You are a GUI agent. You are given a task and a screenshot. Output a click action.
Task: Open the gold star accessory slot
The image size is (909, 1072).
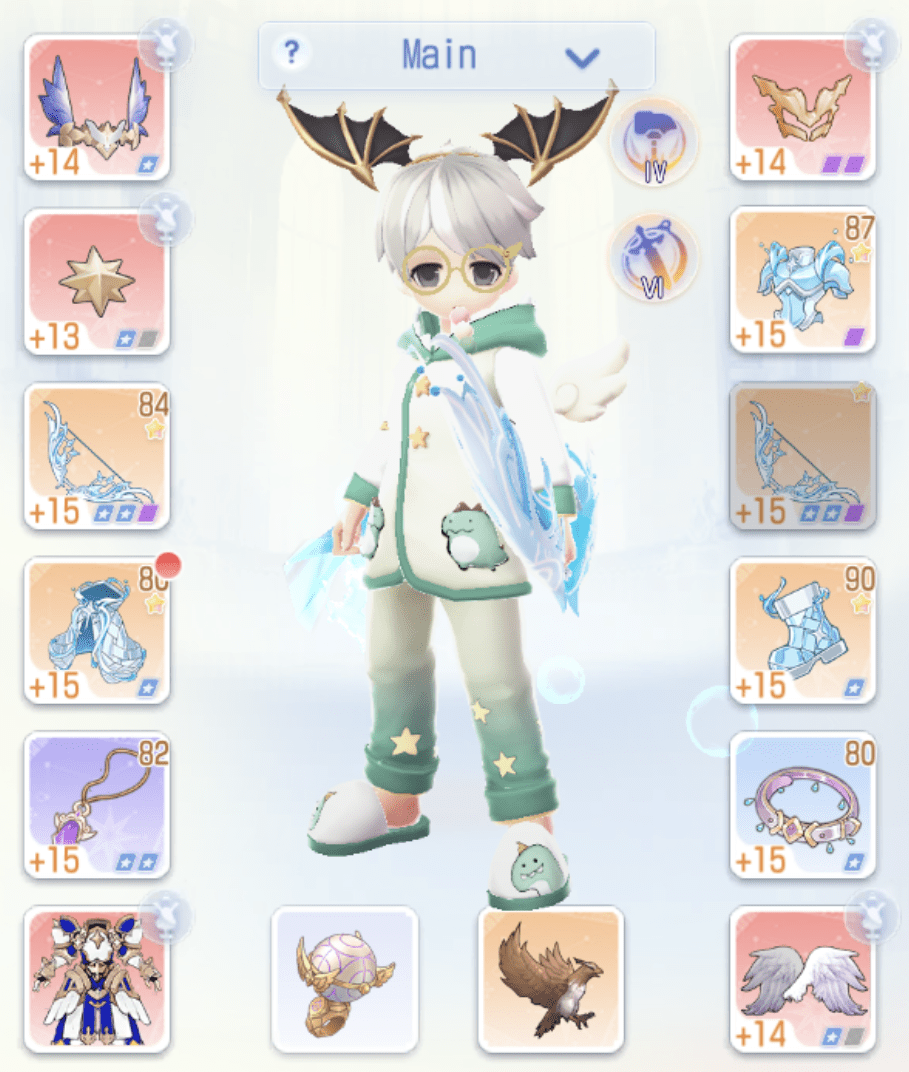coord(97,282)
